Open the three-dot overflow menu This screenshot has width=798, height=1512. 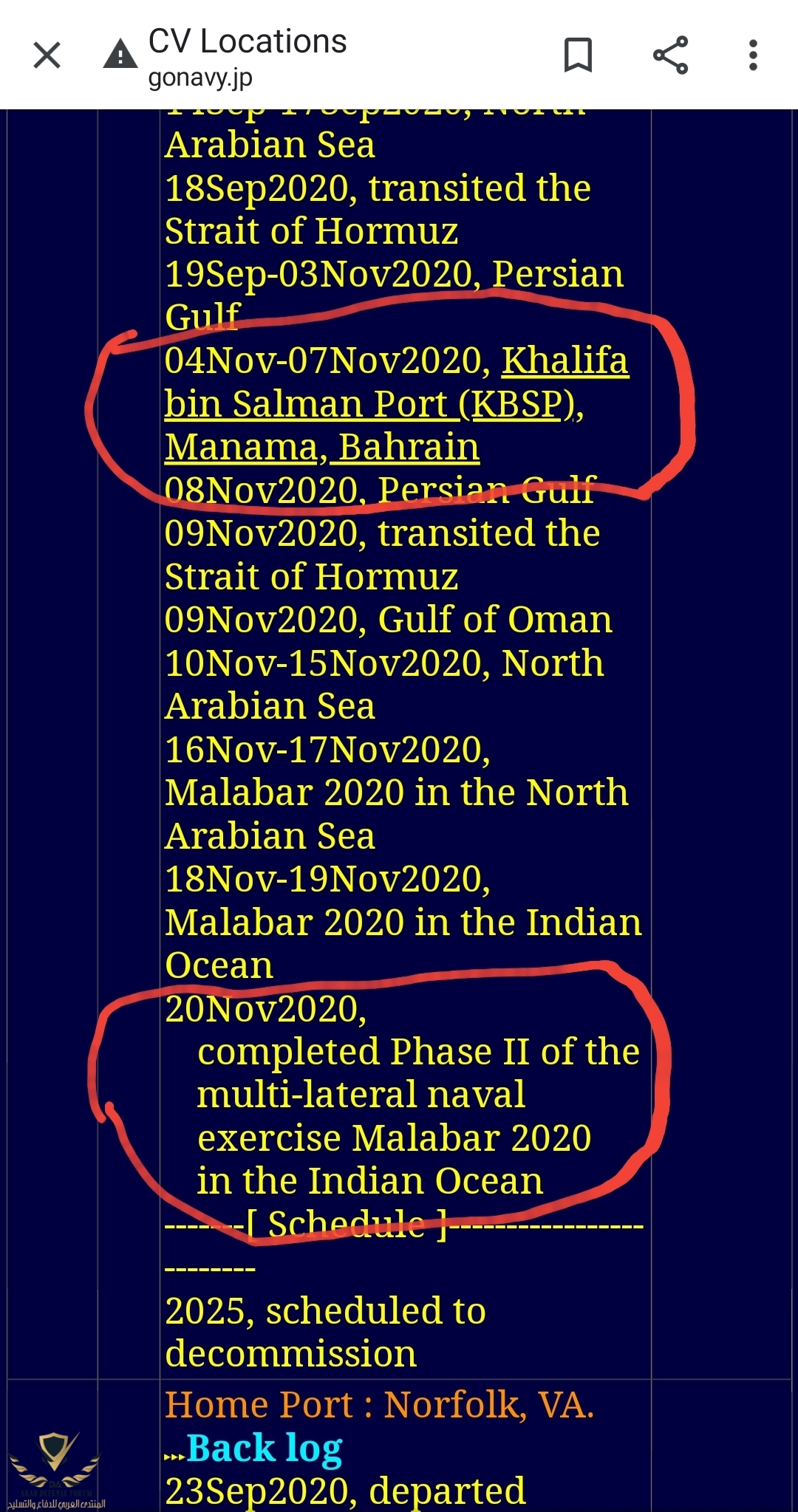(753, 55)
